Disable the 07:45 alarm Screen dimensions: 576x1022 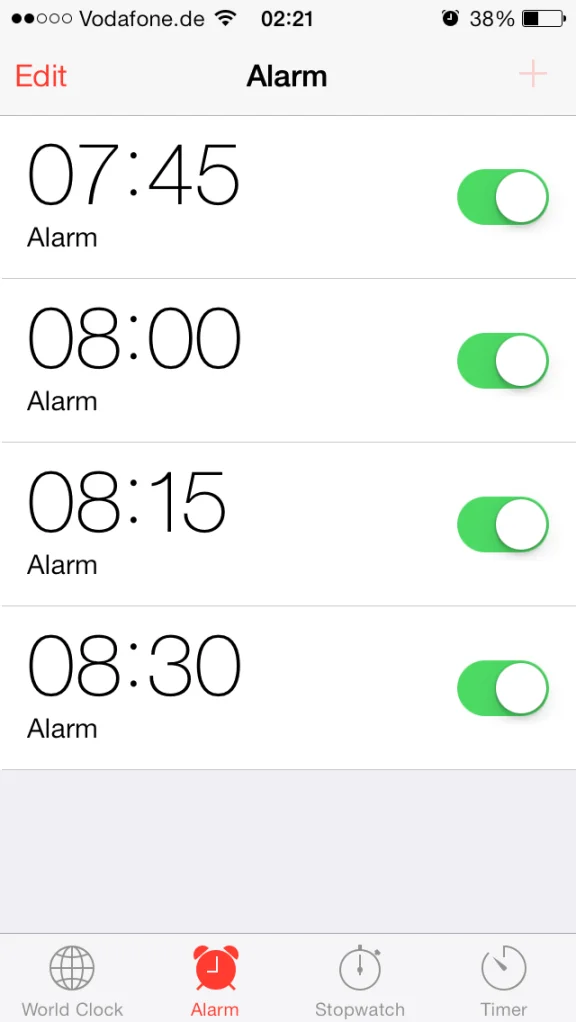click(x=503, y=197)
